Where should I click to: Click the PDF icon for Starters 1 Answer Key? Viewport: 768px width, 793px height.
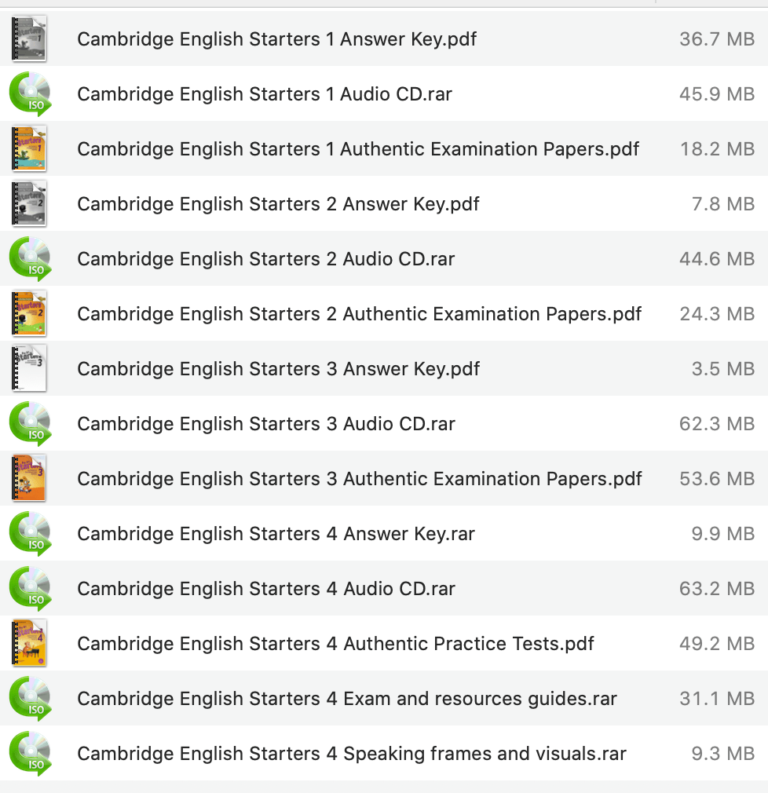tap(29, 39)
